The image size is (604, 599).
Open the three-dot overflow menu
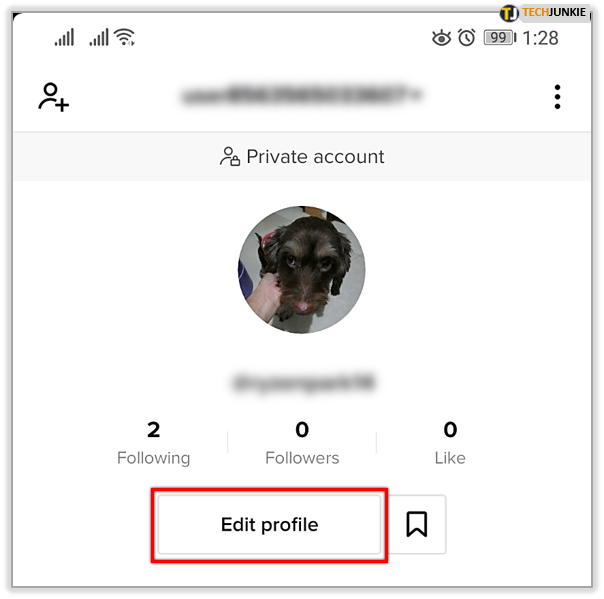tap(557, 97)
